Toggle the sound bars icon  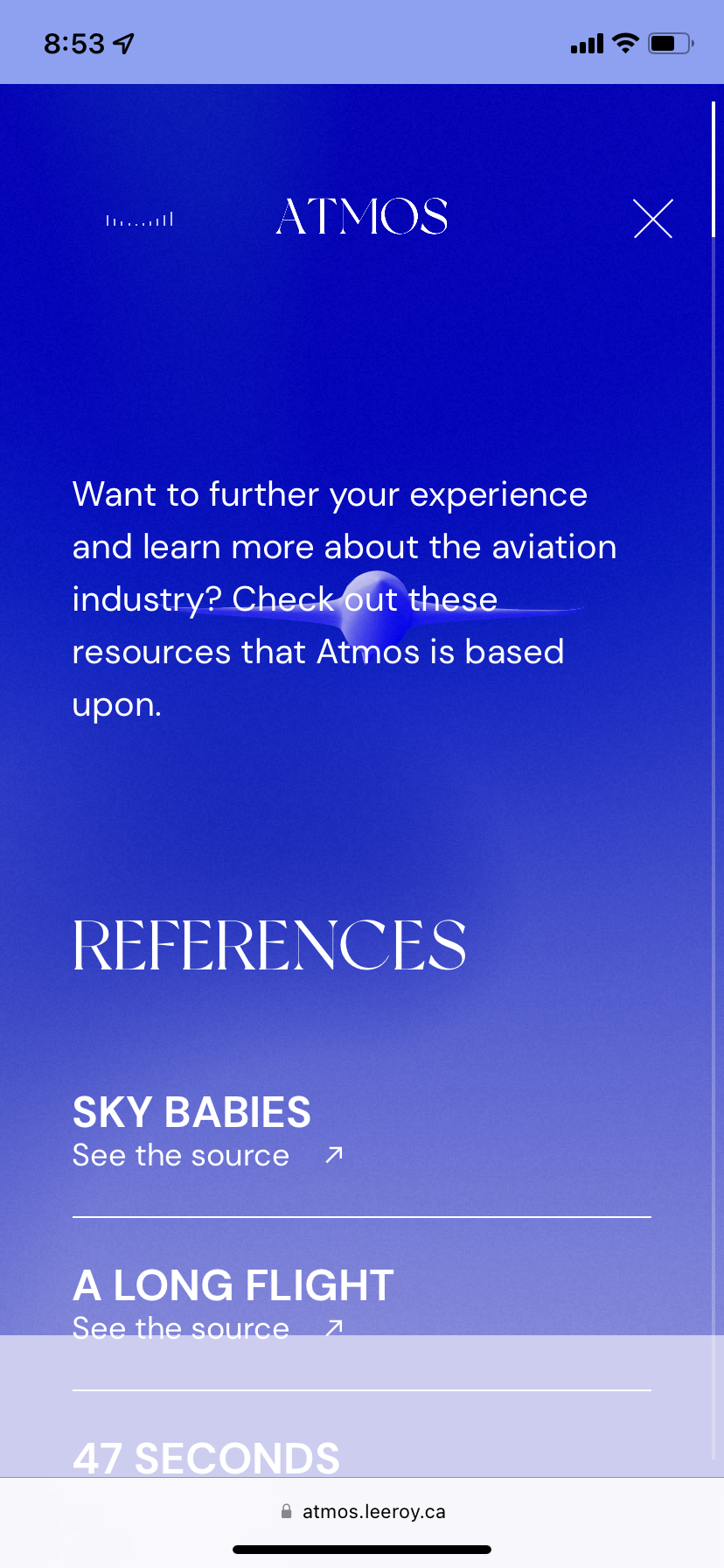140,220
